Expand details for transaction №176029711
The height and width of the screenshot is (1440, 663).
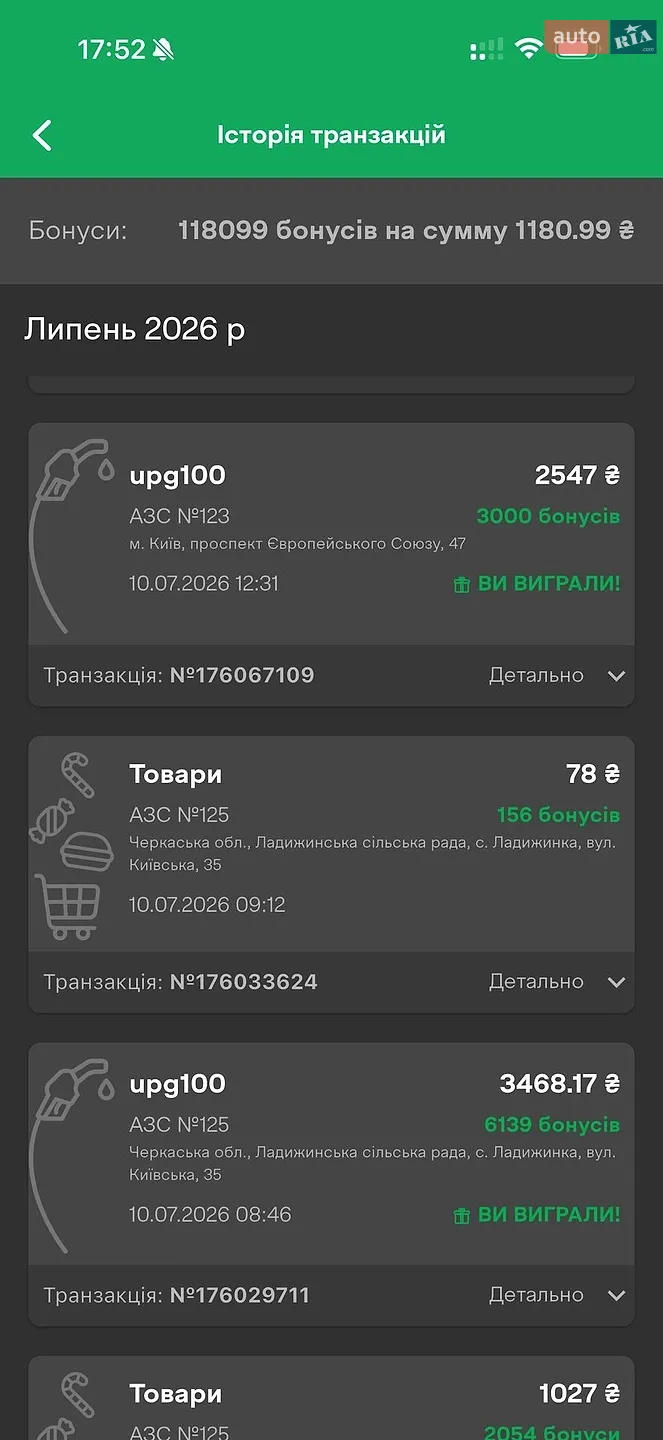tap(557, 1295)
